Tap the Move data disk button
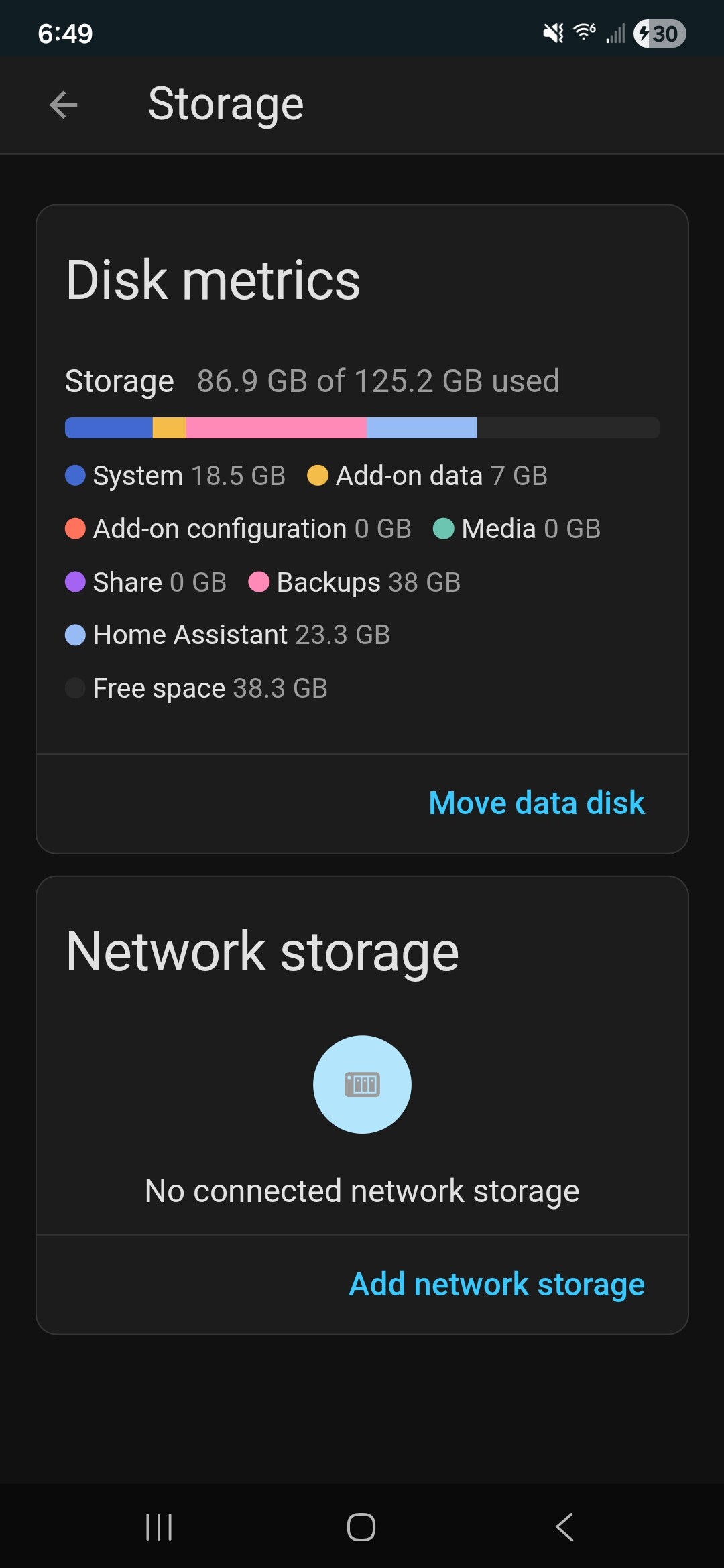 [536, 803]
